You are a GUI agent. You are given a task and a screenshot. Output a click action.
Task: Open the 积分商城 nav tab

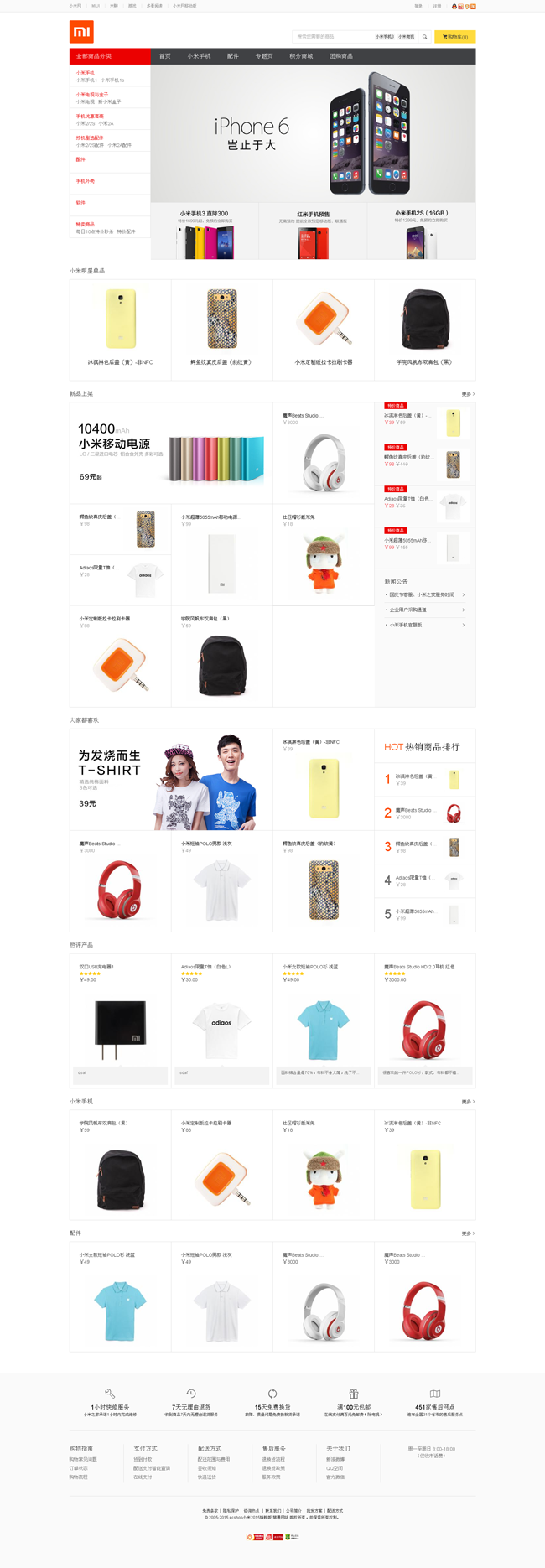(x=301, y=56)
